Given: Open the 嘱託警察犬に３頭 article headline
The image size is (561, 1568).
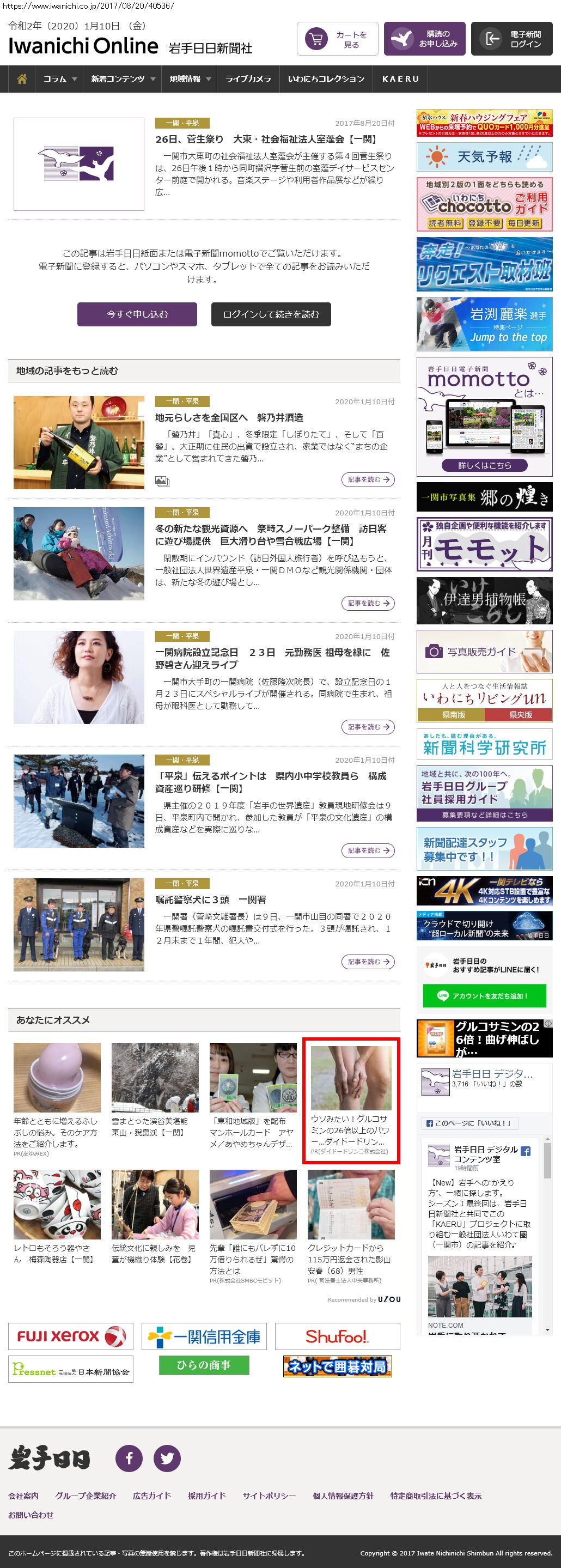Looking at the screenshot, I should [x=211, y=900].
